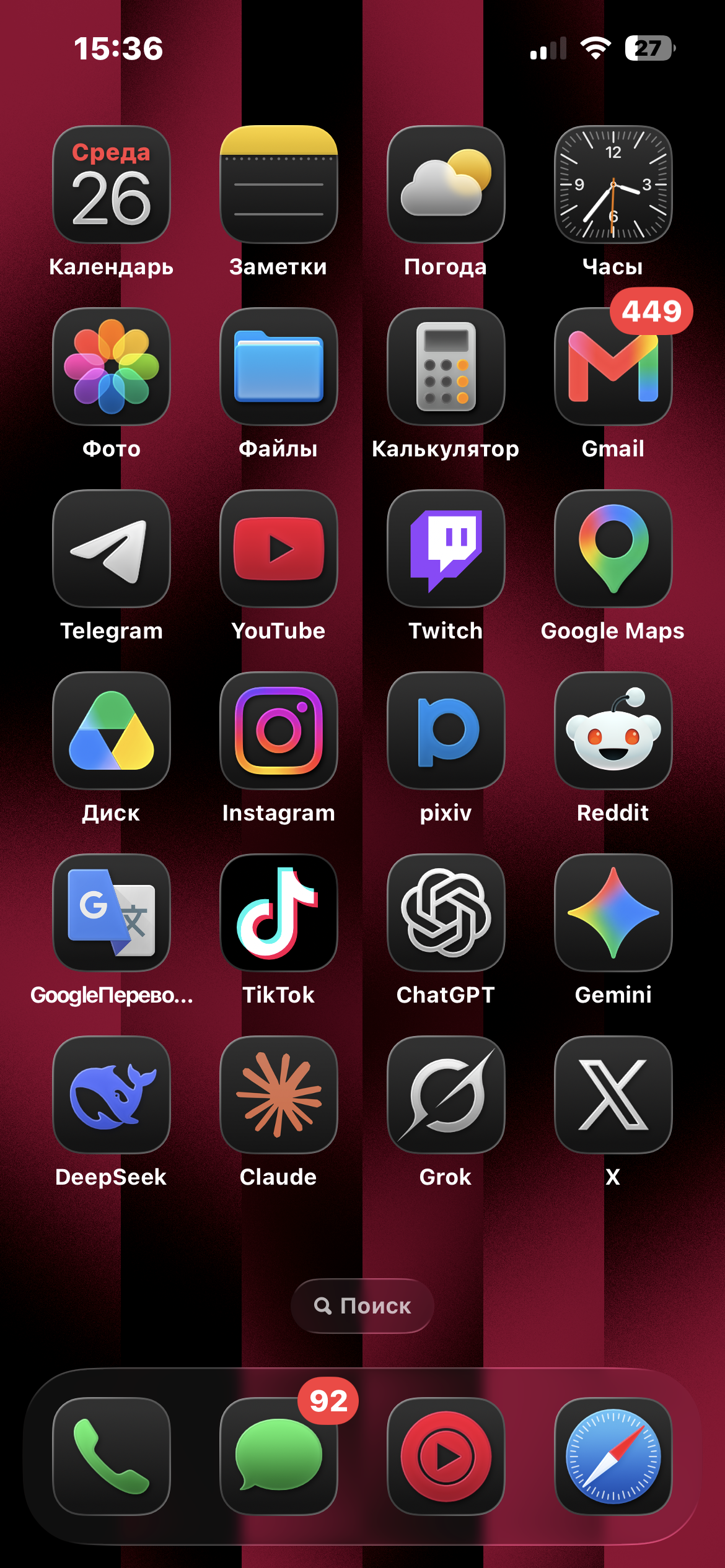
Task: Launch Twitch
Action: (x=446, y=549)
